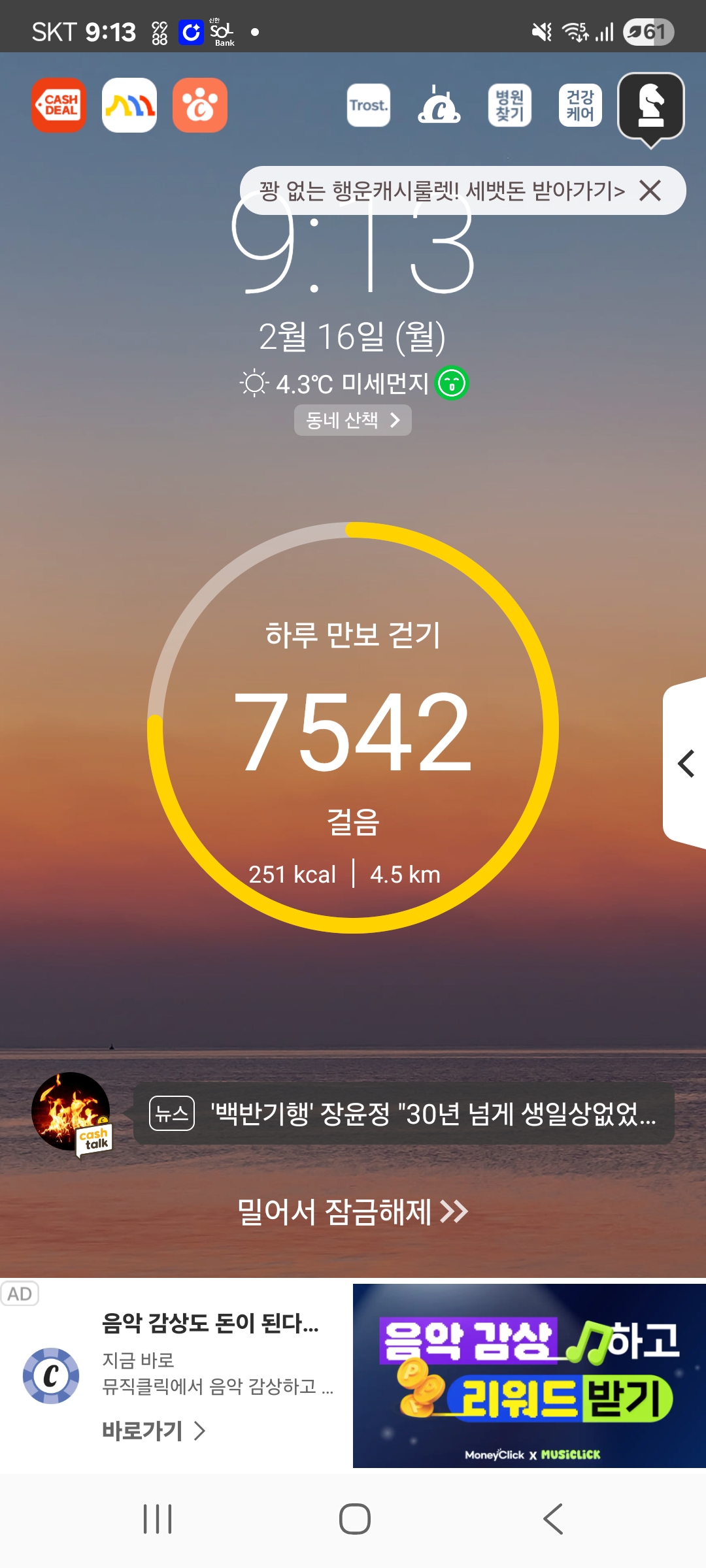Open the bell-shaped C icon

point(439,105)
